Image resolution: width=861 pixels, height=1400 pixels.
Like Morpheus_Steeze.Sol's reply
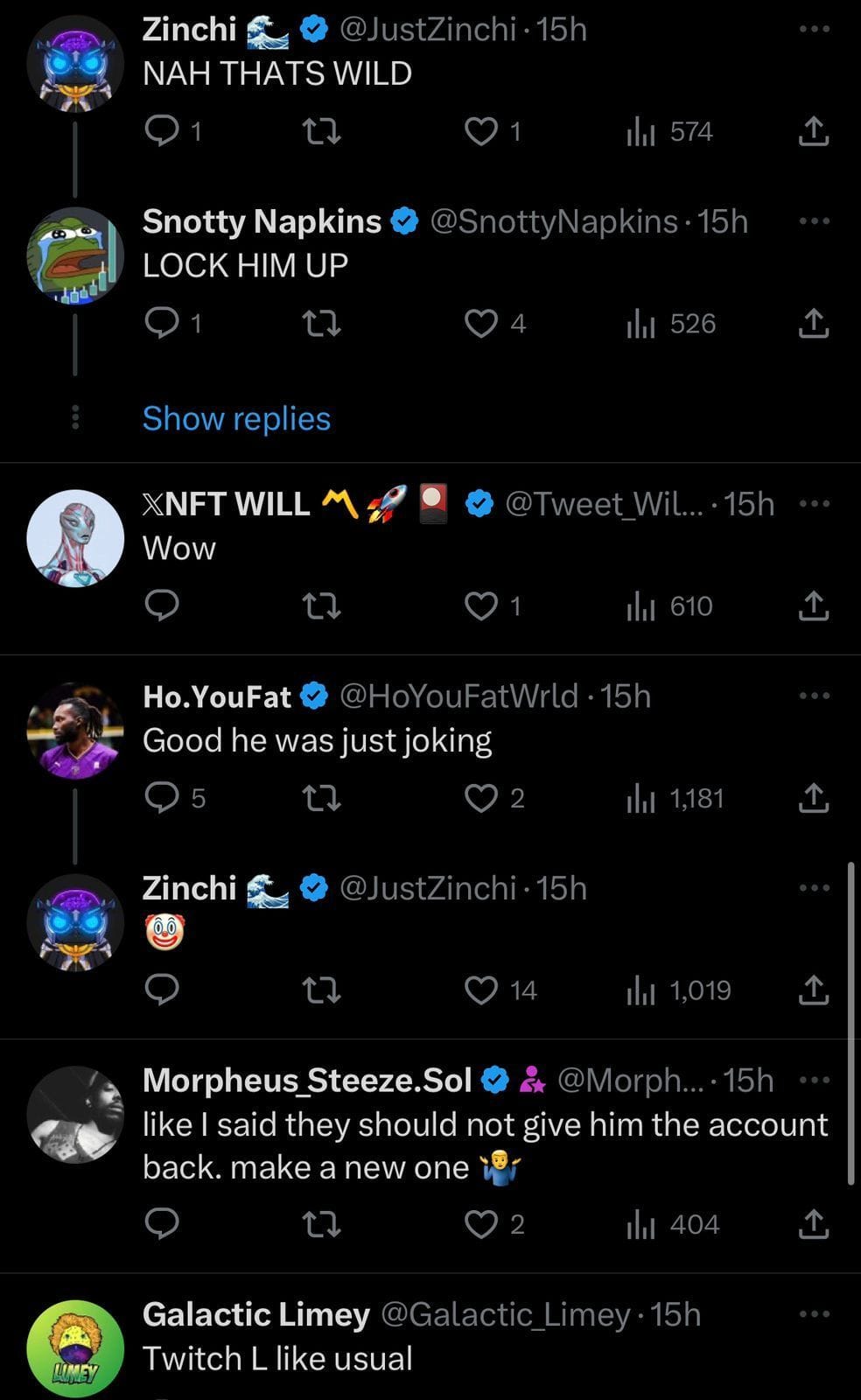pos(480,1224)
